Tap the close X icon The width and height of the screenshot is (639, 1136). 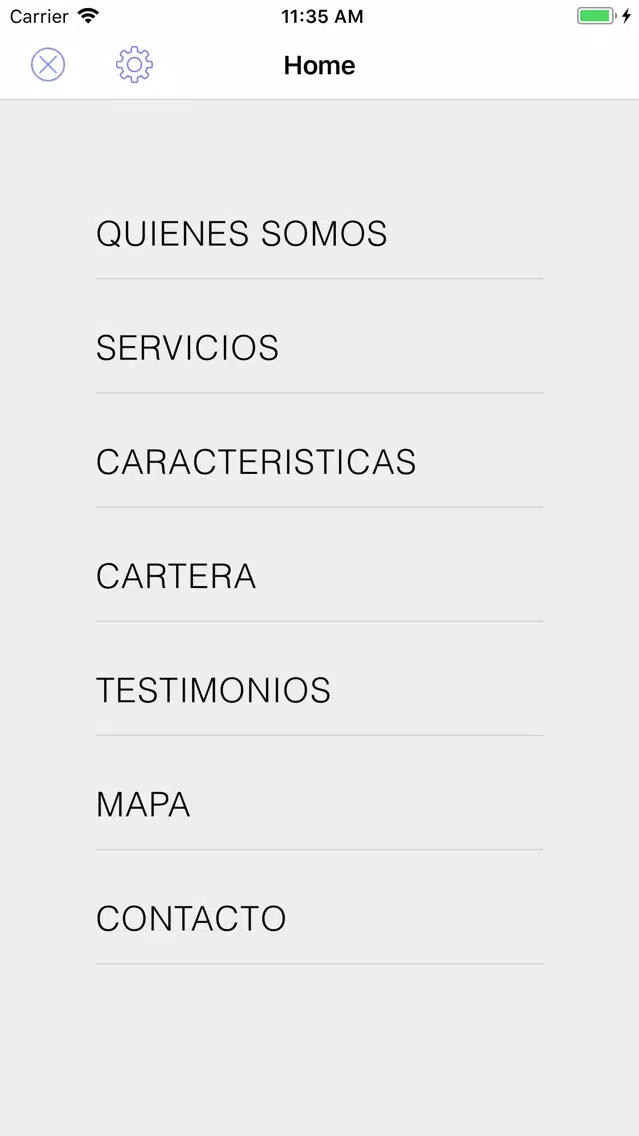pyautogui.click(x=48, y=65)
